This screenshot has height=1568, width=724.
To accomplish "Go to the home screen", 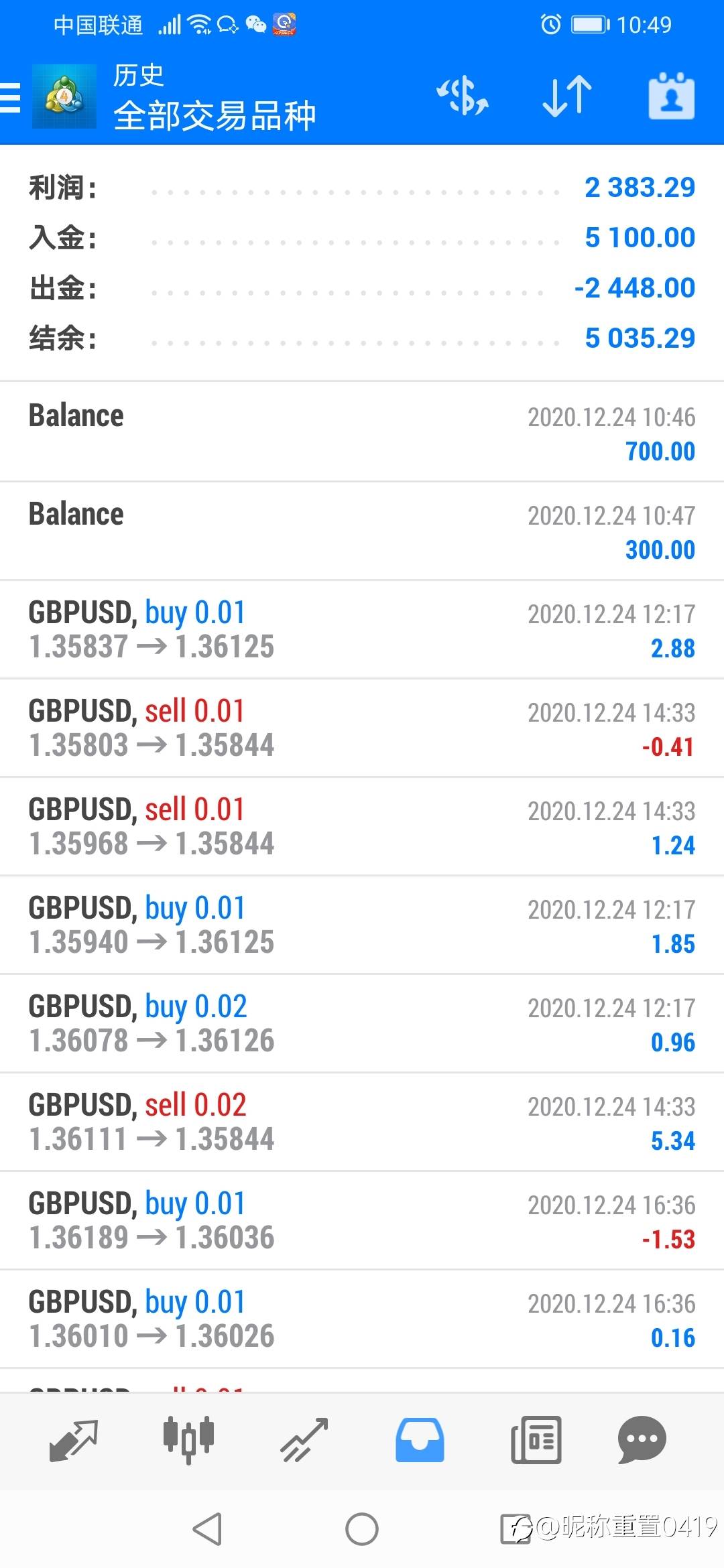I will coord(362,1529).
